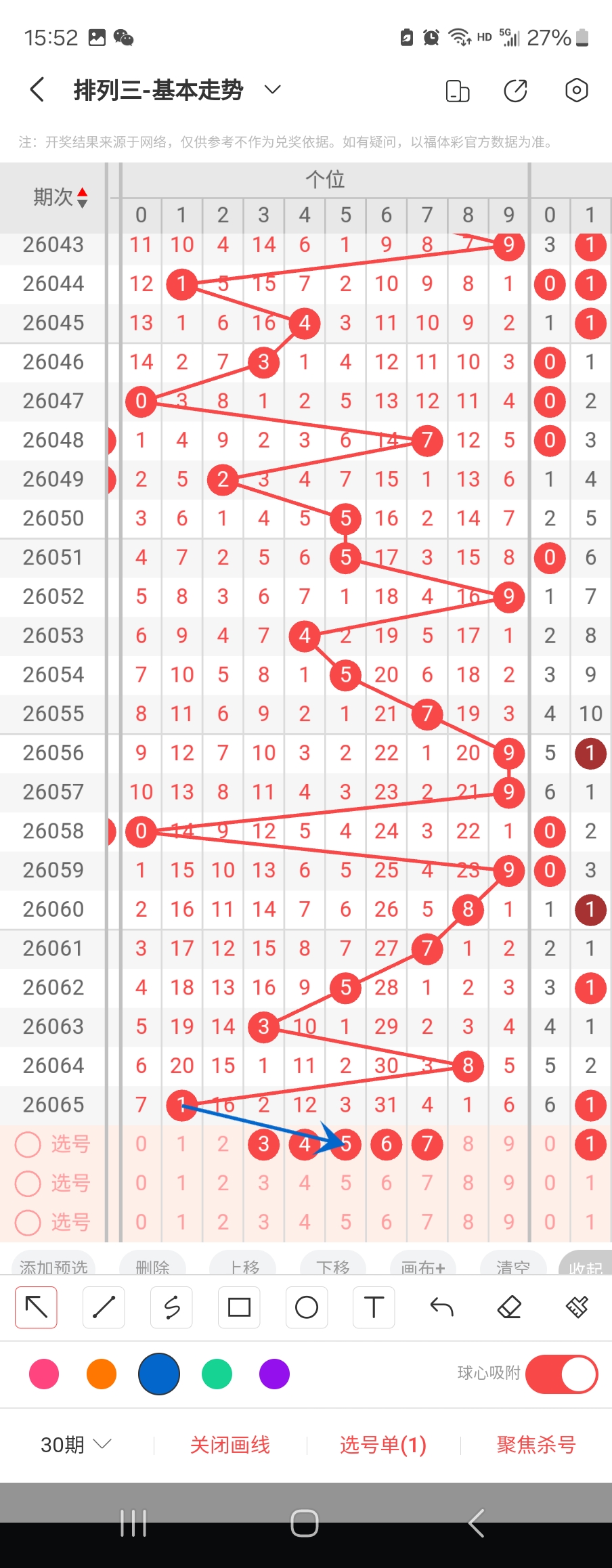This screenshot has width=612, height=1568.
Task: Pick the purple color swatch
Action: click(x=274, y=1374)
